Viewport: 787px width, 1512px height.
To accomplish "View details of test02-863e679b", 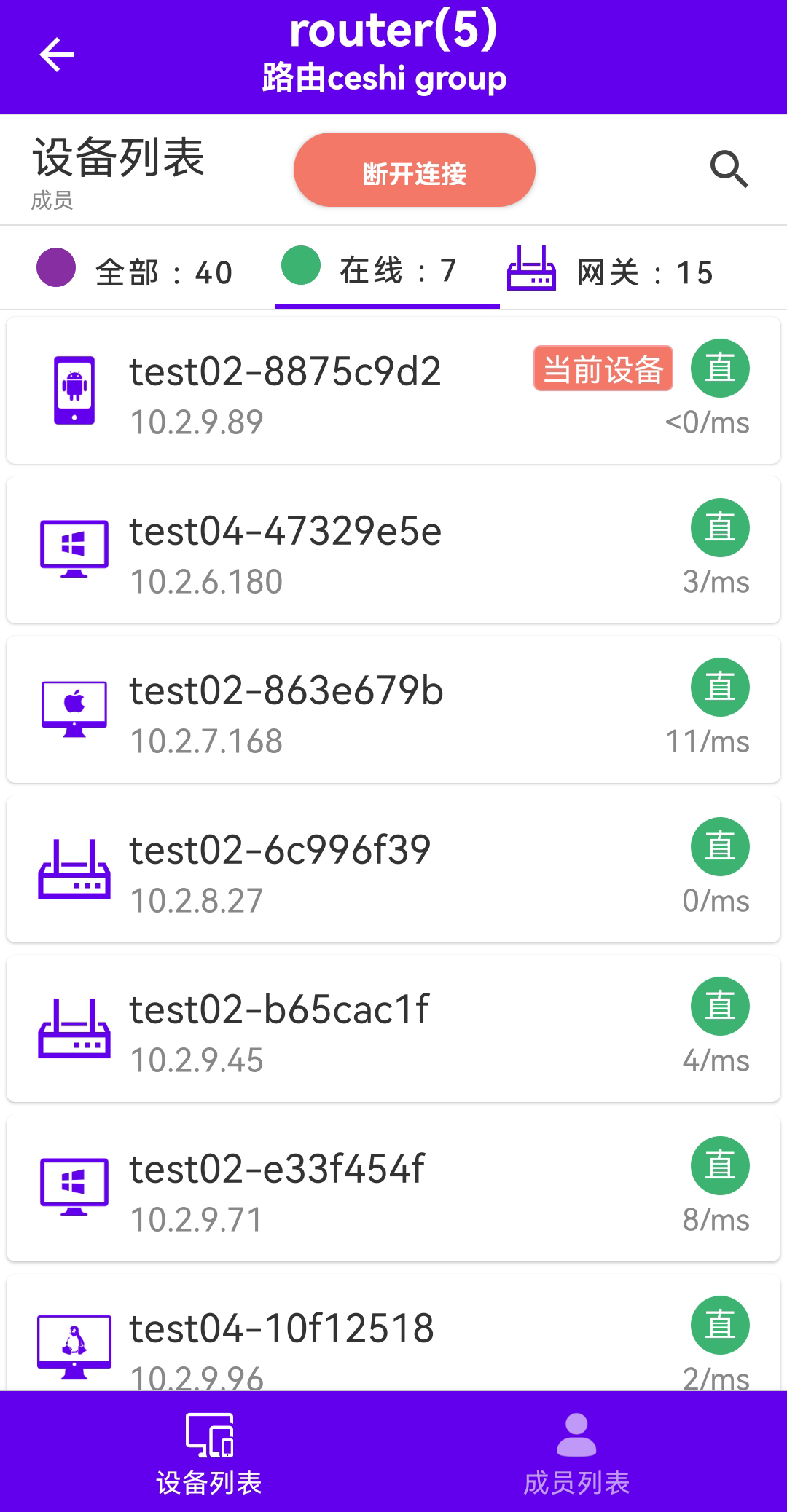I will [393, 710].
